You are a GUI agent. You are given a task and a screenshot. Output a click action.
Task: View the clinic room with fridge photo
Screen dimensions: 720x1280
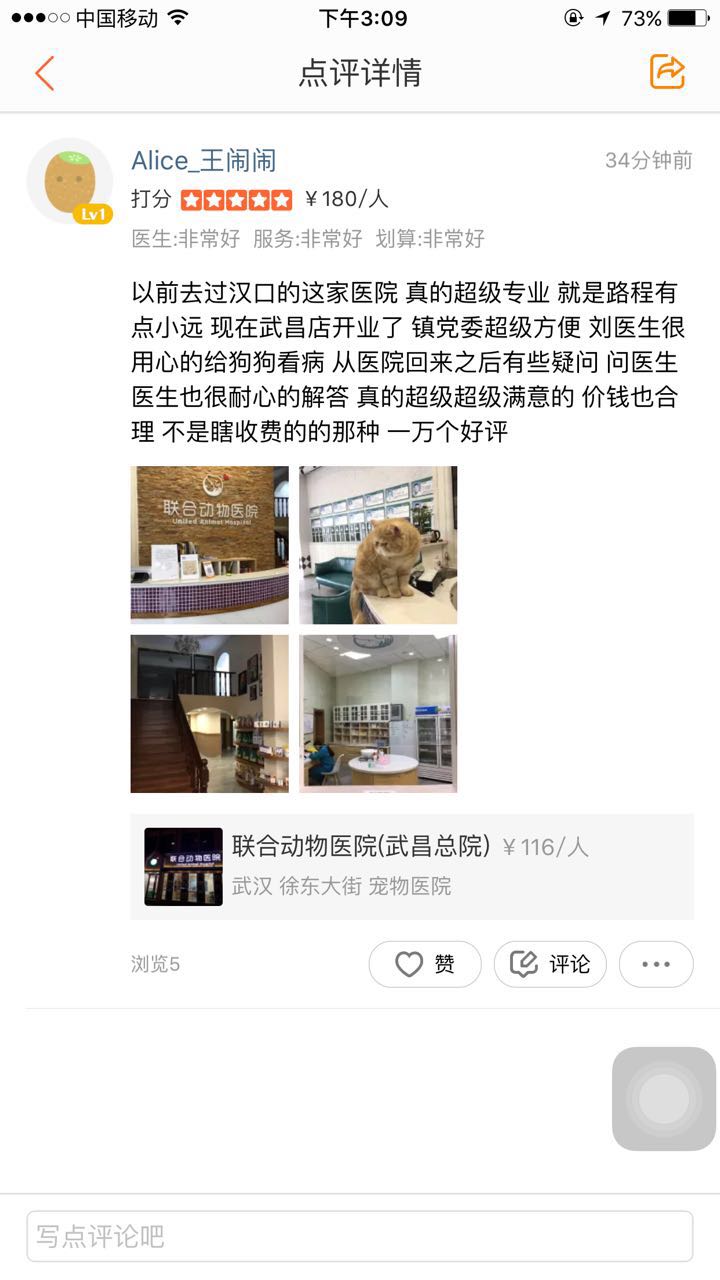378,714
